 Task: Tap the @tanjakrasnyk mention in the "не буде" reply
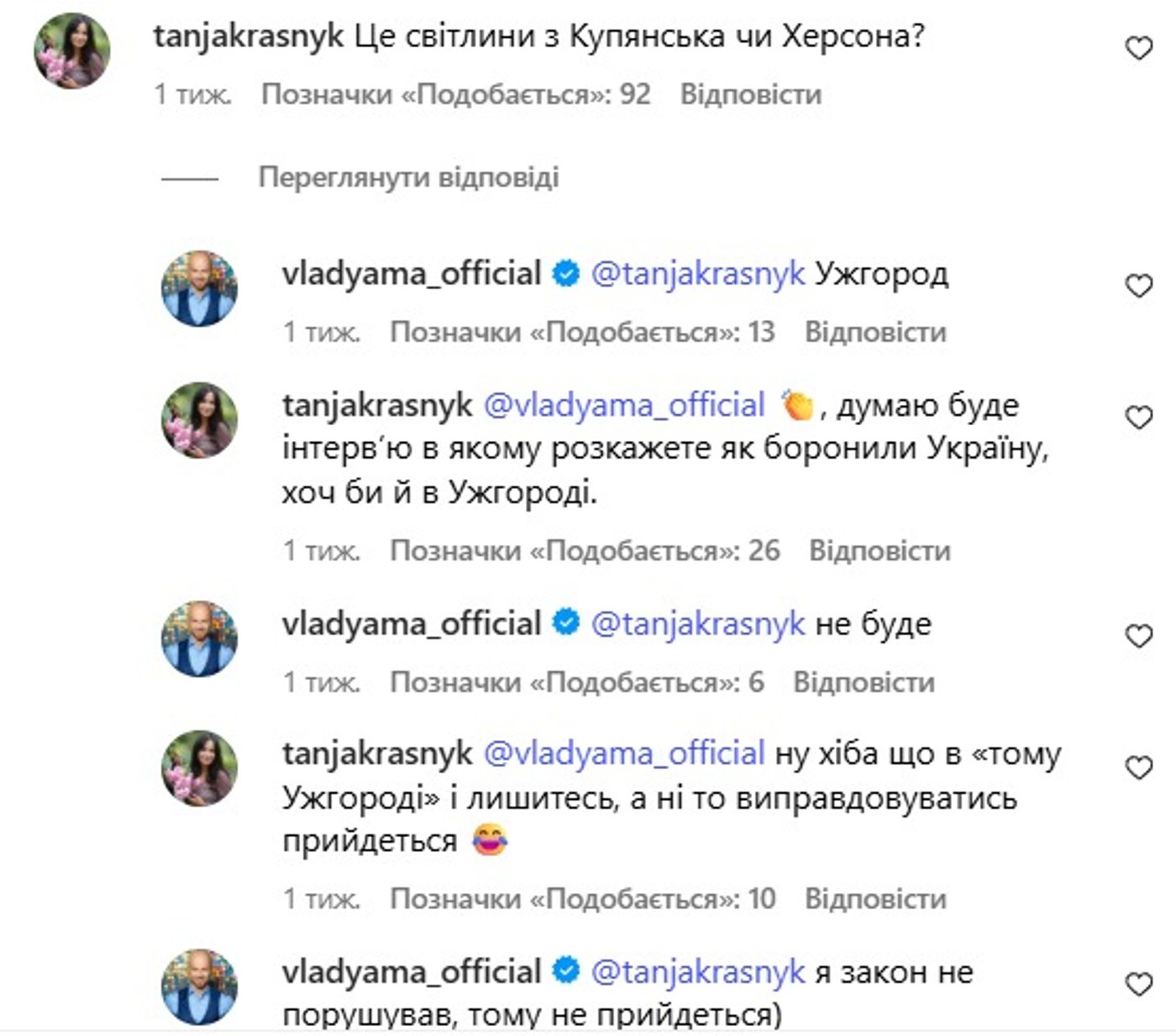coord(698,624)
